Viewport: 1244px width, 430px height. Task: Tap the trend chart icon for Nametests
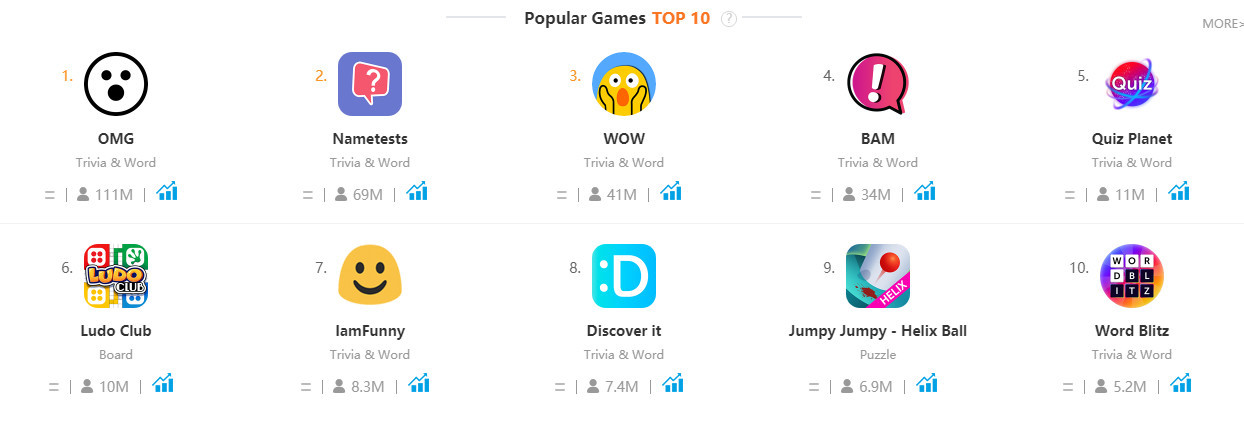(417, 191)
